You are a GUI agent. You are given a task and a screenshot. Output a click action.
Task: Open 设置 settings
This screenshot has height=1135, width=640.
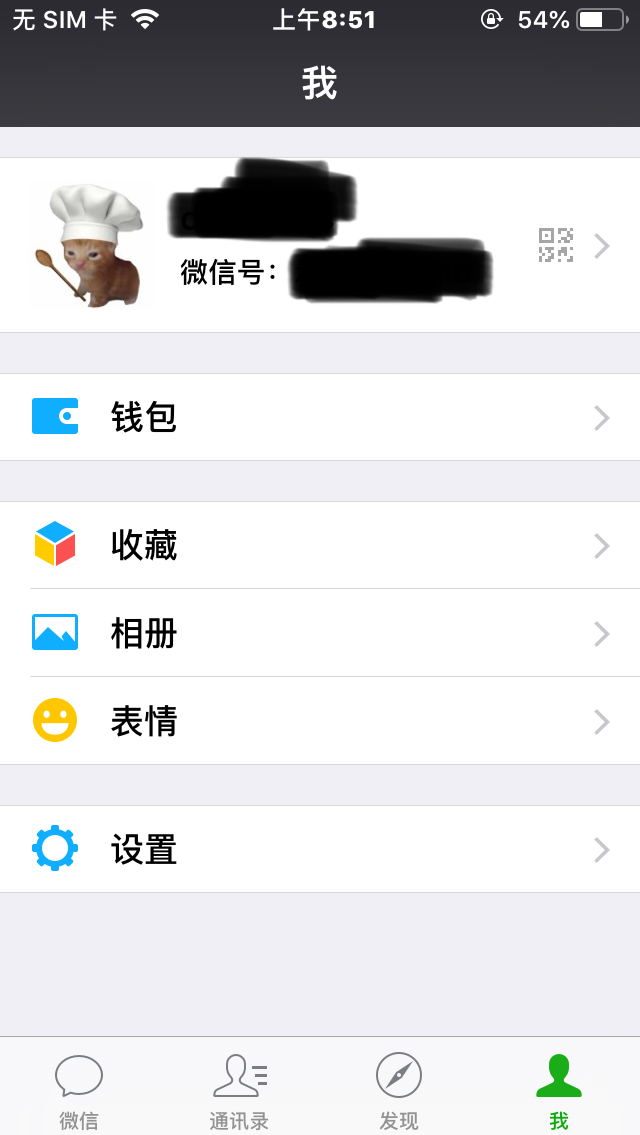320,849
